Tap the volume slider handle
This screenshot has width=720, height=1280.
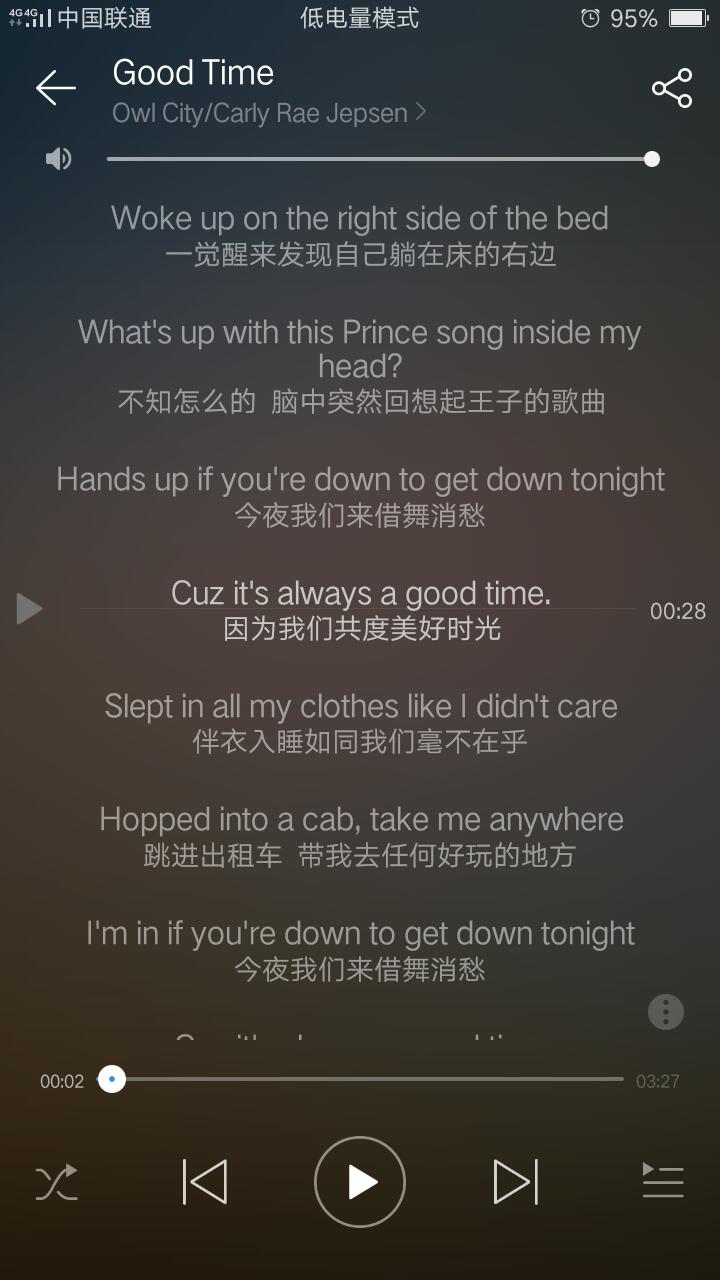(x=652, y=159)
